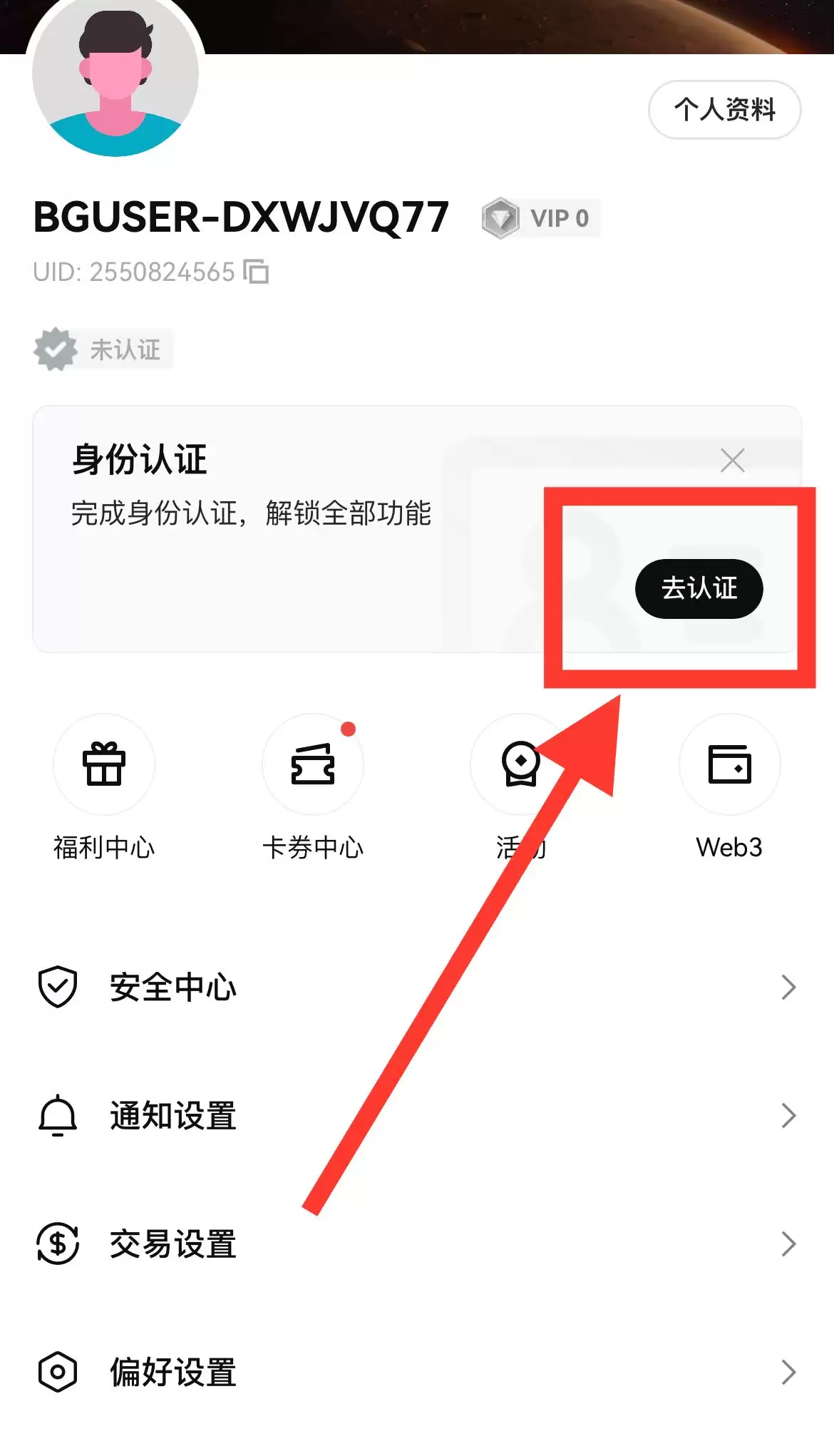Open the 活动 activity icon

pyautogui.click(x=522, y=764)
